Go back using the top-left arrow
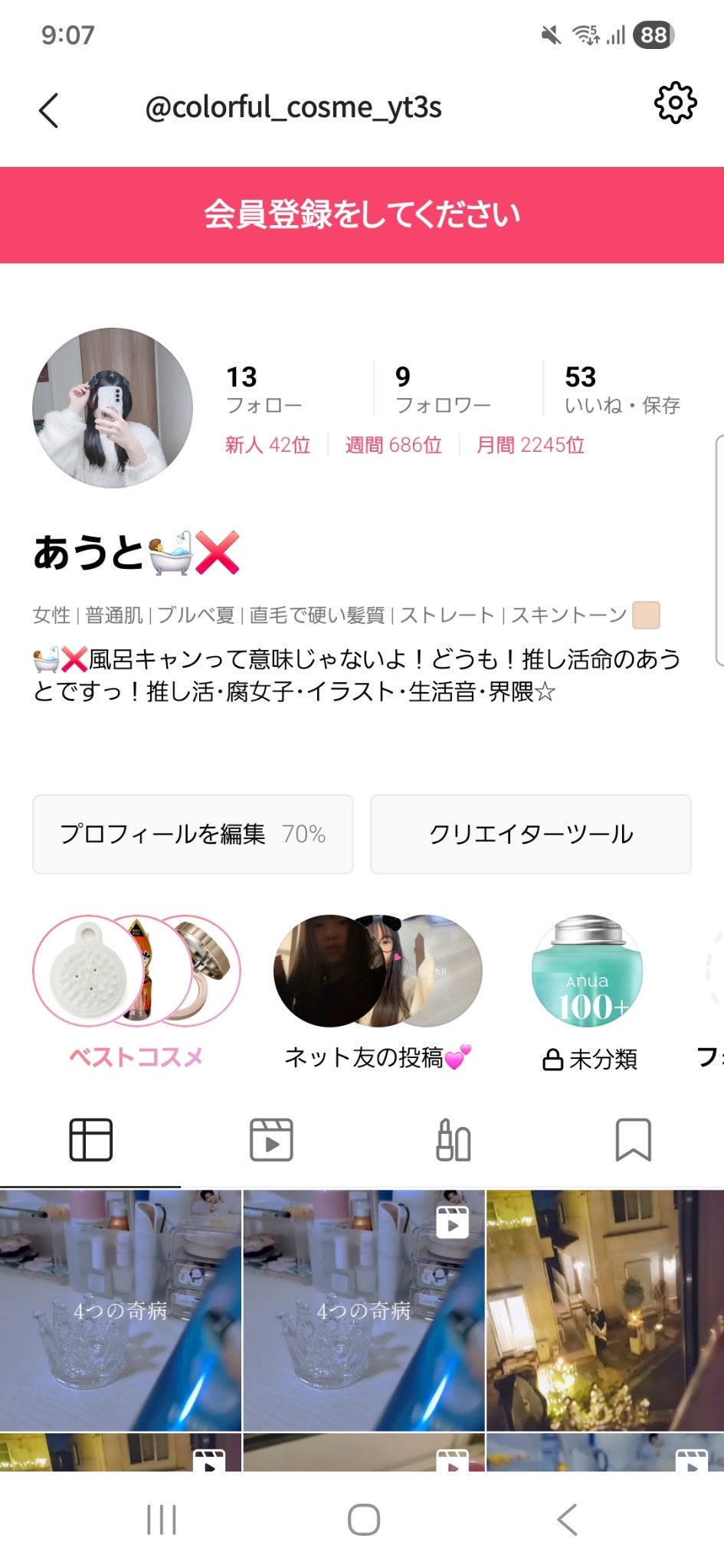Screen dimensions: 724x1568 coord(49,109)
